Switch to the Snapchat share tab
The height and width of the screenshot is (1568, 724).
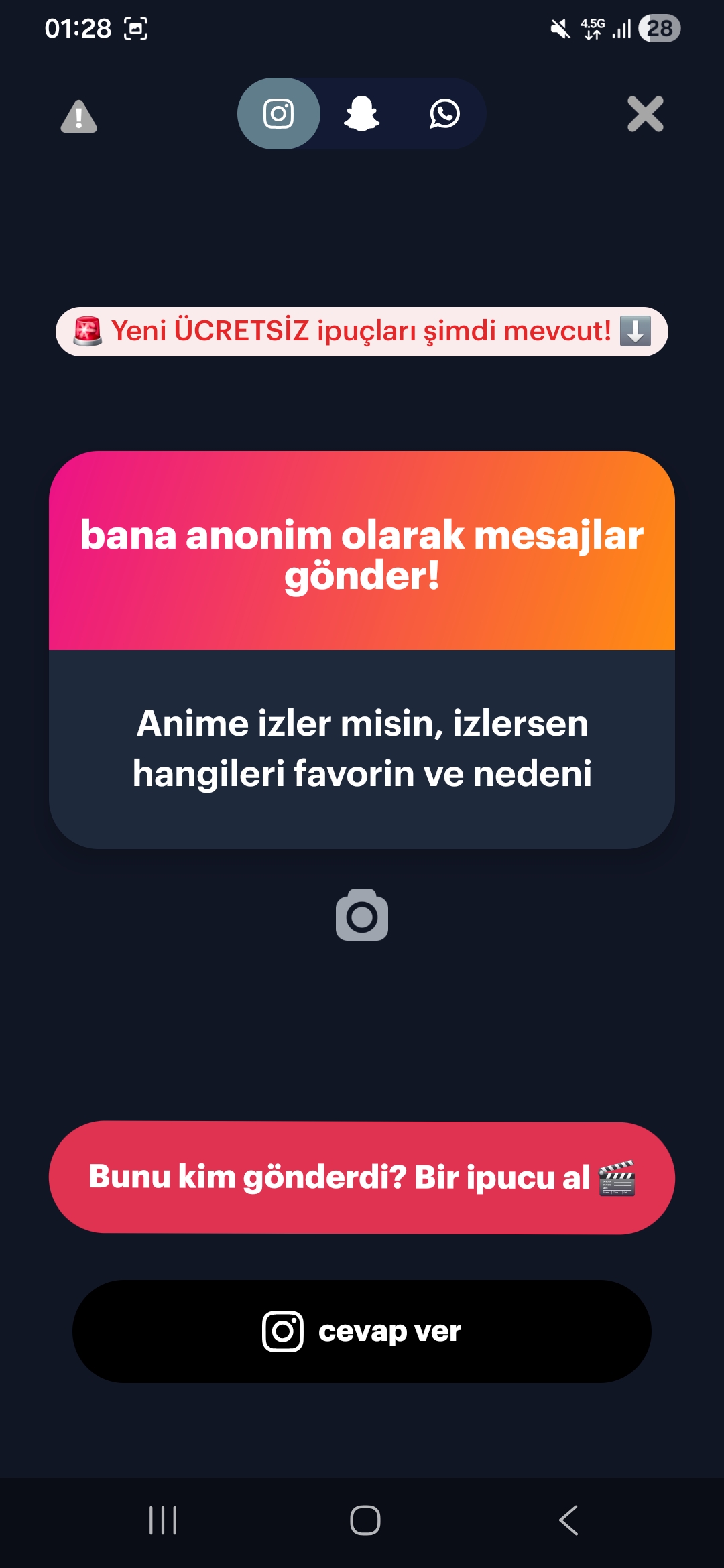click(361, 113)
